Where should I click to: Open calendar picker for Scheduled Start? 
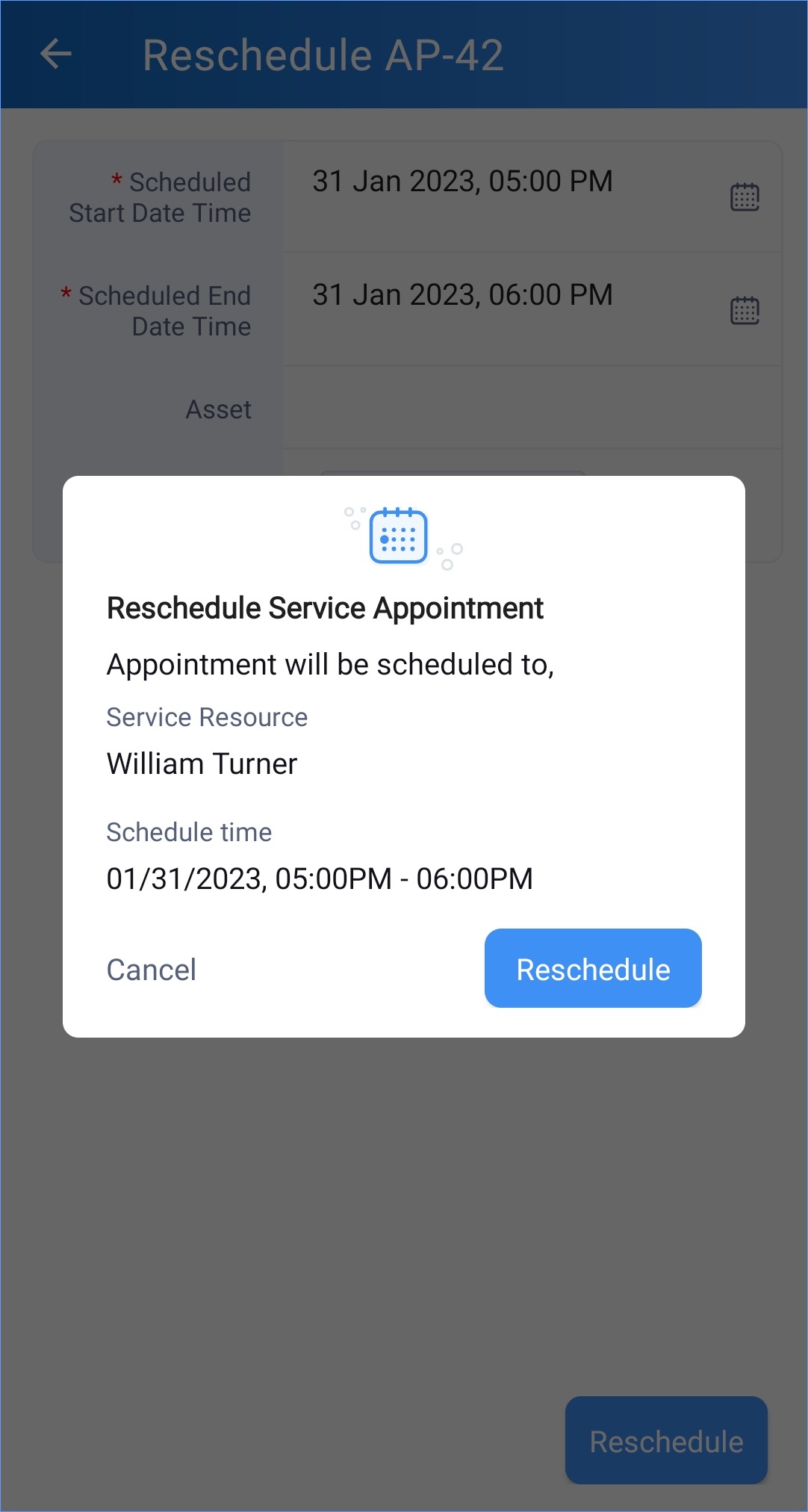[745, 197]
